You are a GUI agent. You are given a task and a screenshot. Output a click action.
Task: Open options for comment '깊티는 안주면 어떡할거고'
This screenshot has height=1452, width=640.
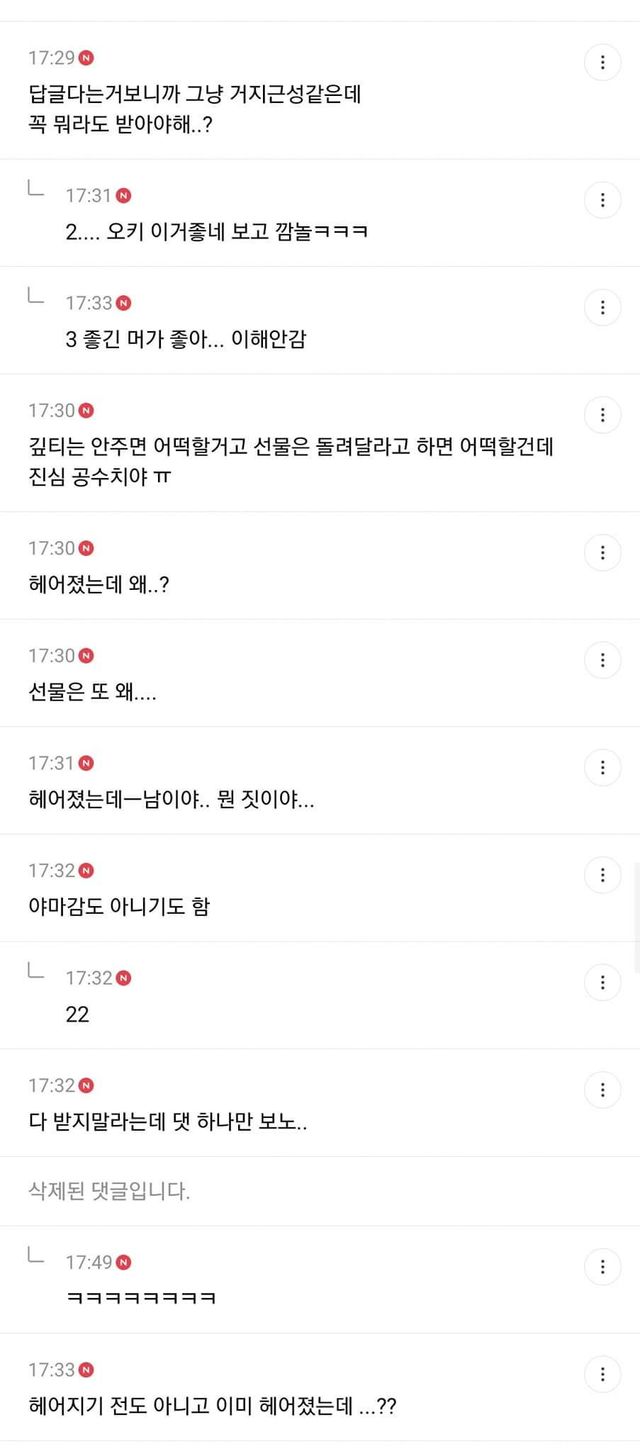click(602, 414)
